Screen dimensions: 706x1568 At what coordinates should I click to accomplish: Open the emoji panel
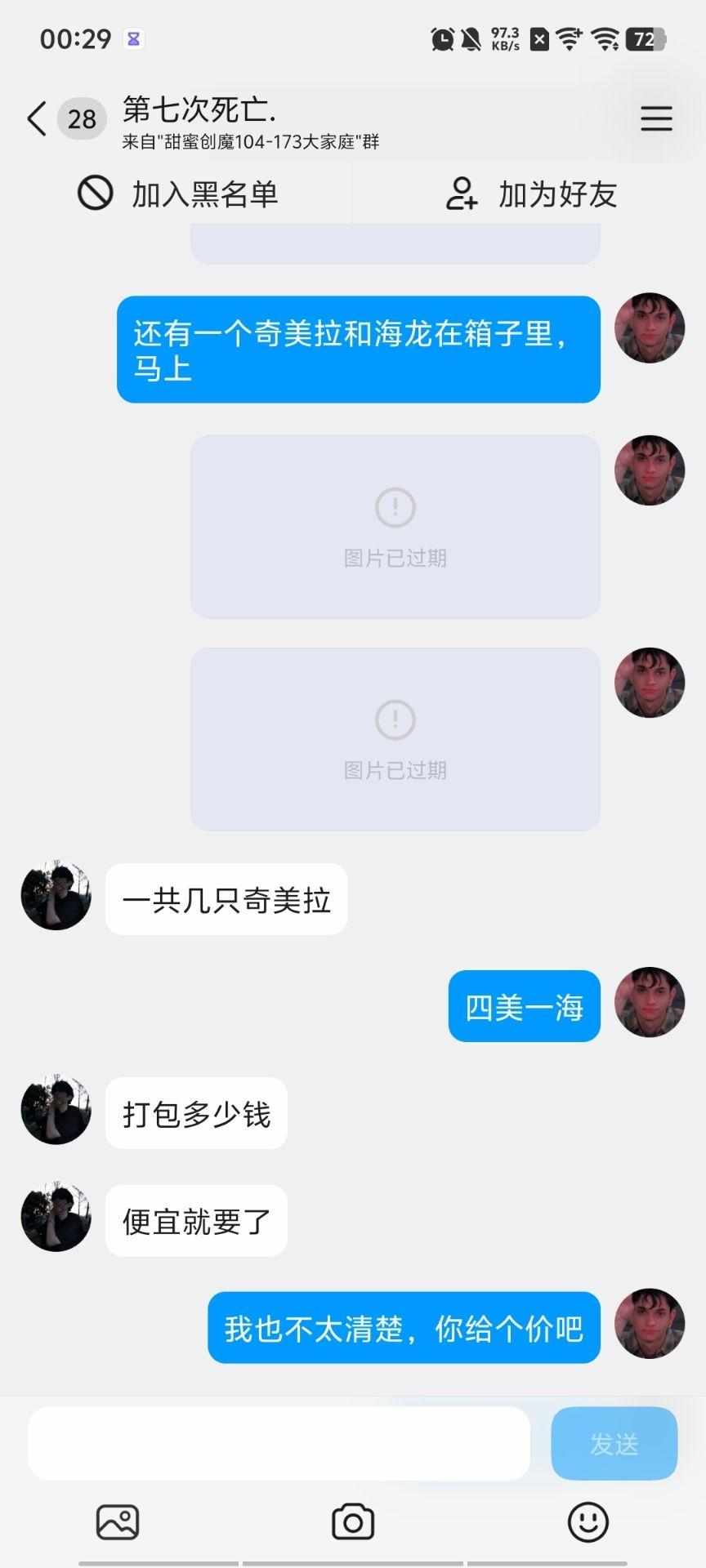(x=588, y=1522)
